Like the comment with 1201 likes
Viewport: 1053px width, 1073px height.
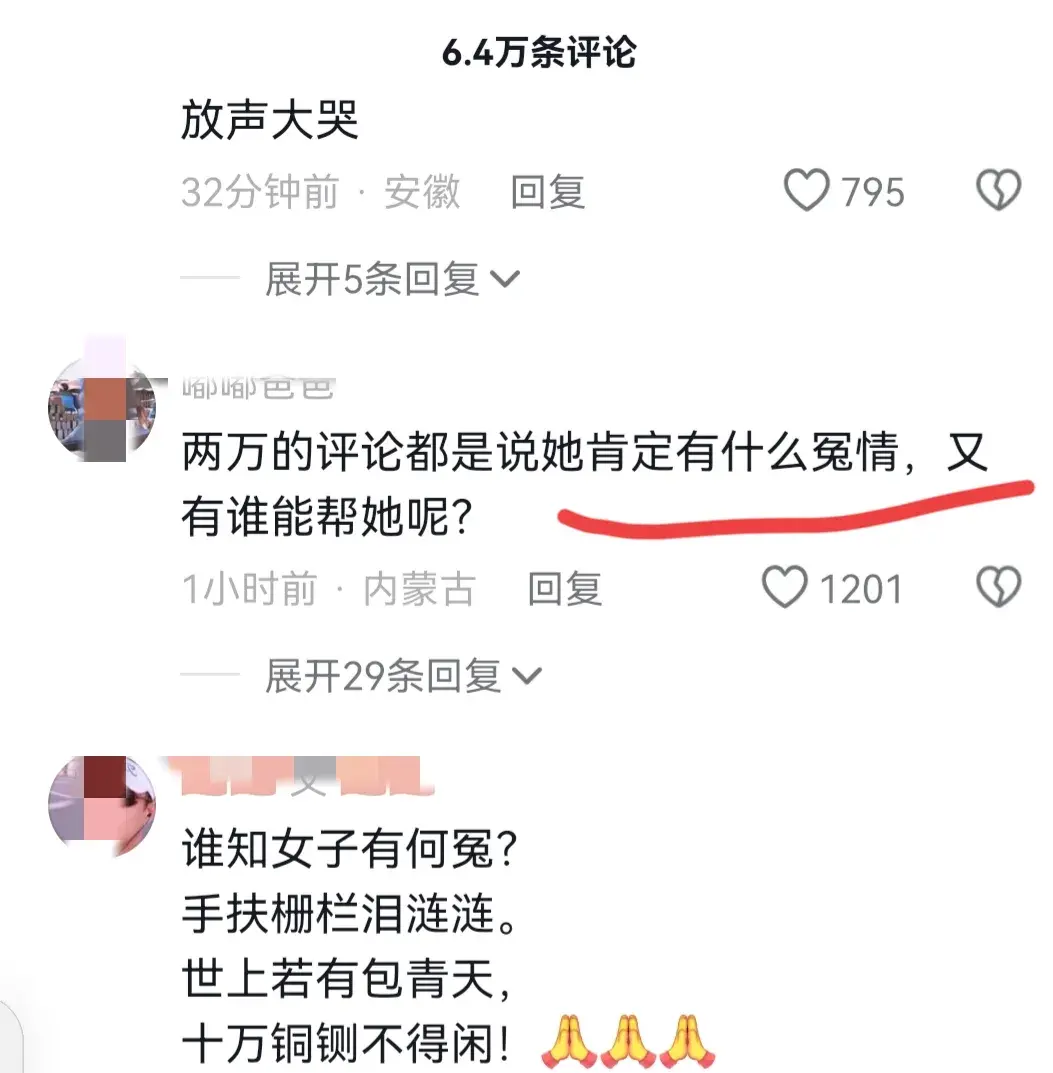pos(785,588)
